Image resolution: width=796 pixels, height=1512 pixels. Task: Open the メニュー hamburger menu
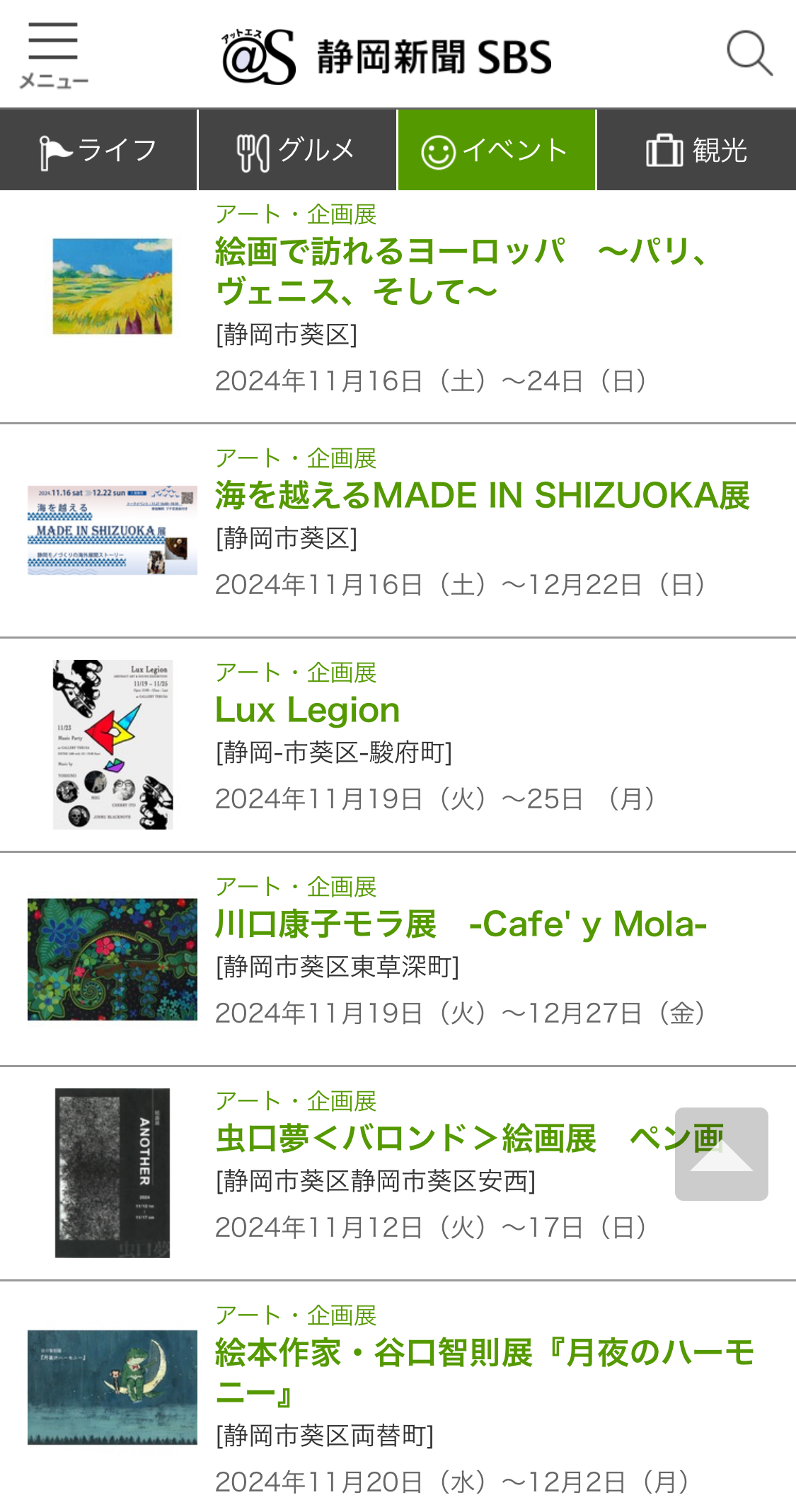click(53, 55)
